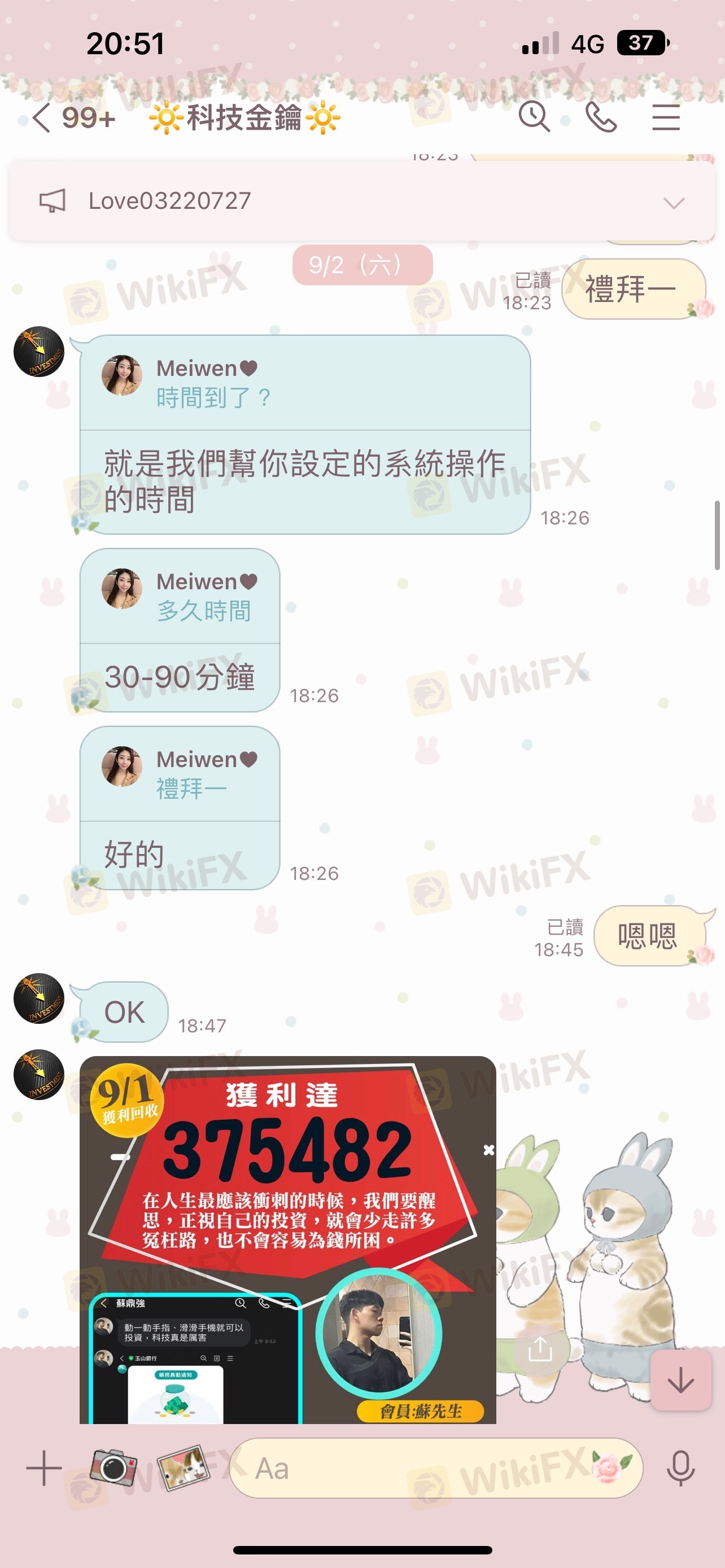Image resolution: width=725 pixels, height=1568 pixels.
Task: Open the plus attachment menu
Action: (x=44, y=1468)
